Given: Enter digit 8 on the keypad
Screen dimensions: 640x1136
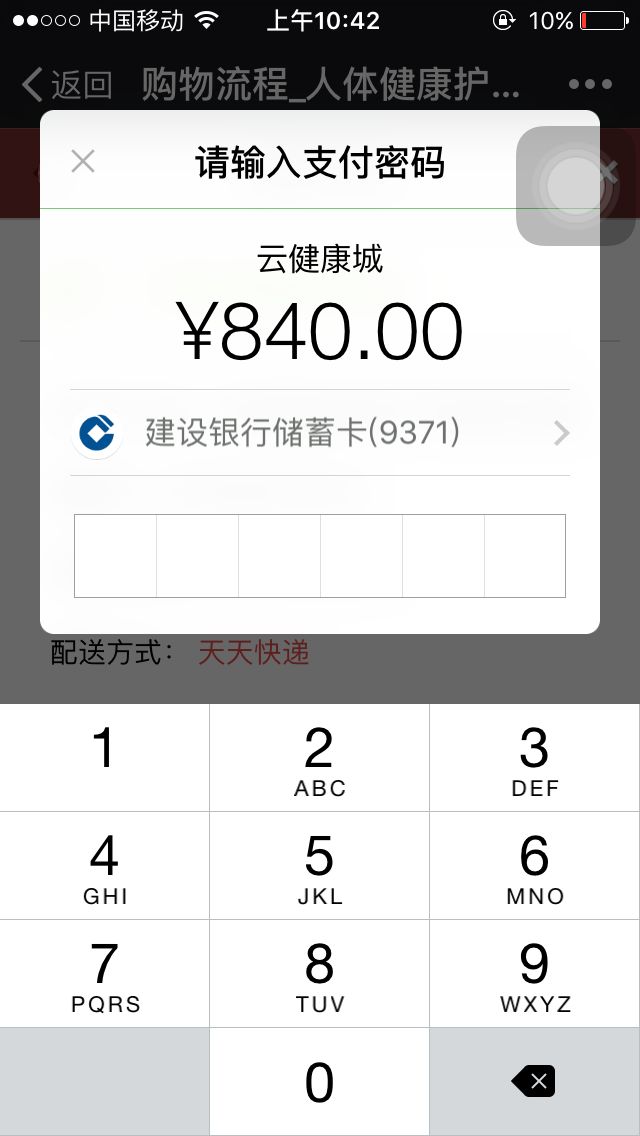Looking at the screenshot, I should (x=319, y=974).
